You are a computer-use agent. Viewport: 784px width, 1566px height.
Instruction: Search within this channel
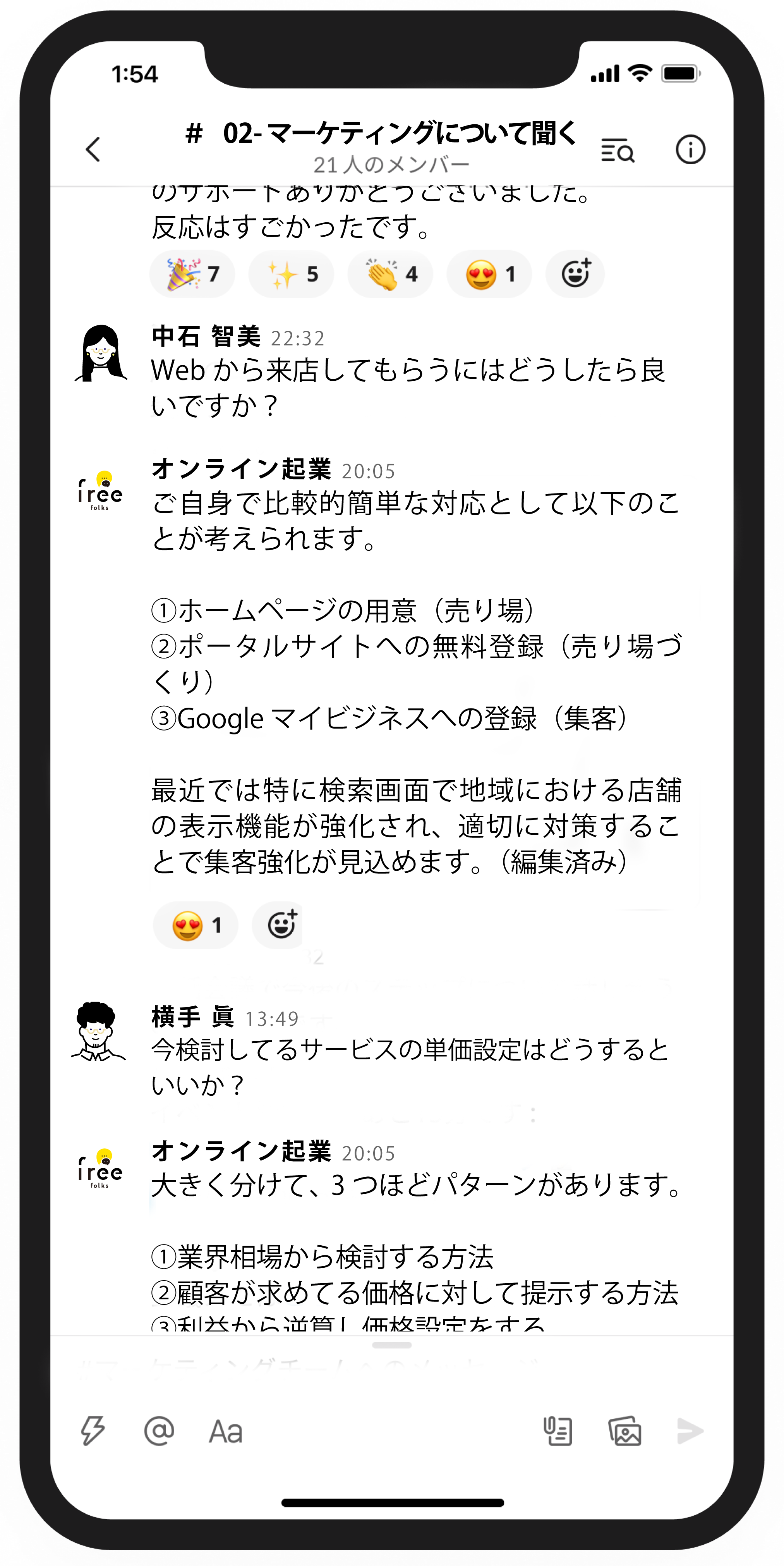coord(617,150)
